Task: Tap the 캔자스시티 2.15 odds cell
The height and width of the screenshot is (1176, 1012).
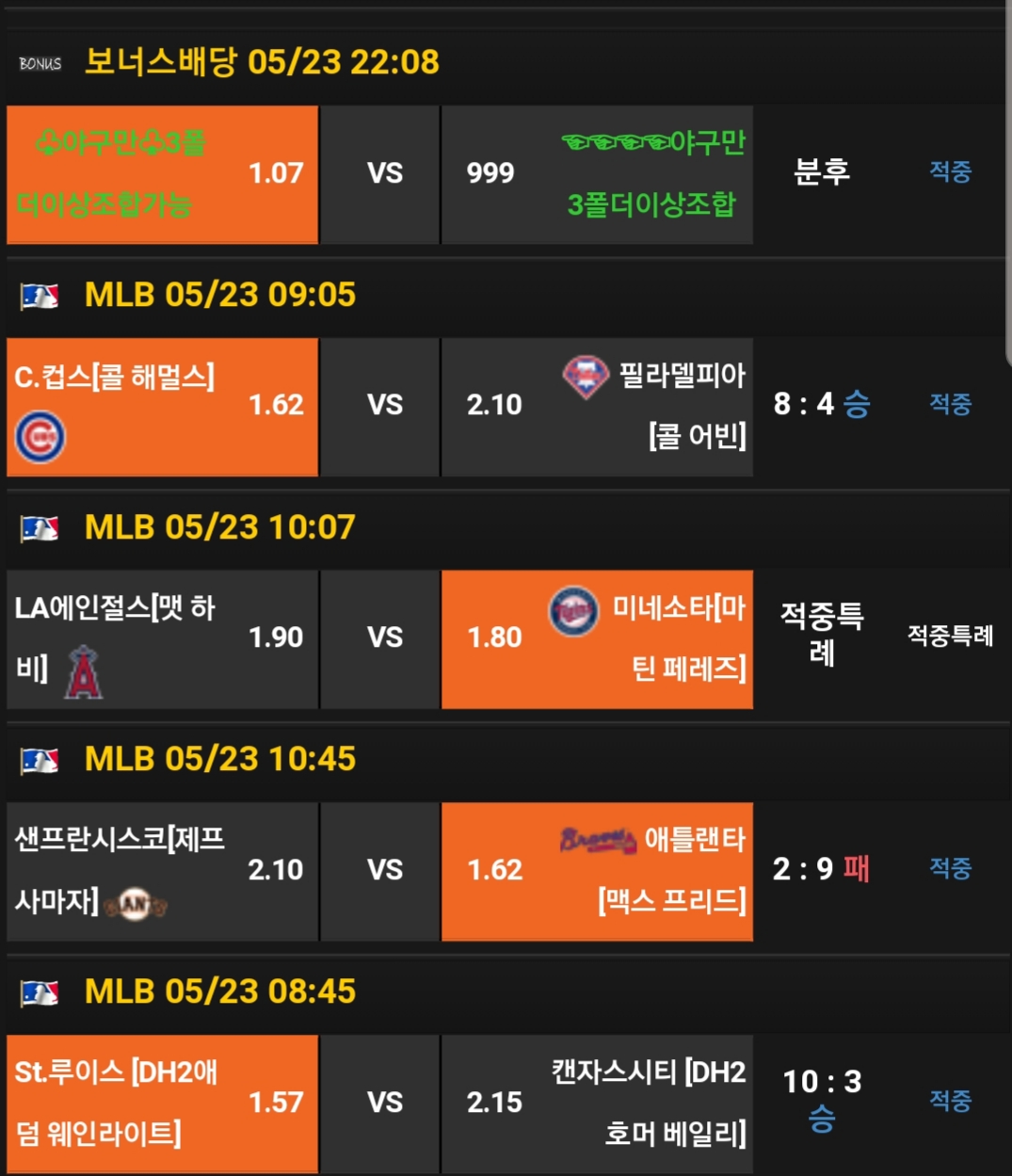Action: (x=597, y=1104)
